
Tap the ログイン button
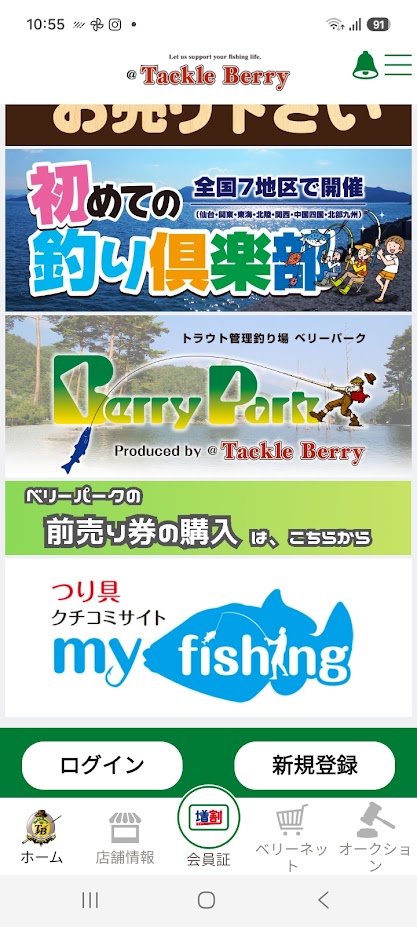tap(102, 765)
